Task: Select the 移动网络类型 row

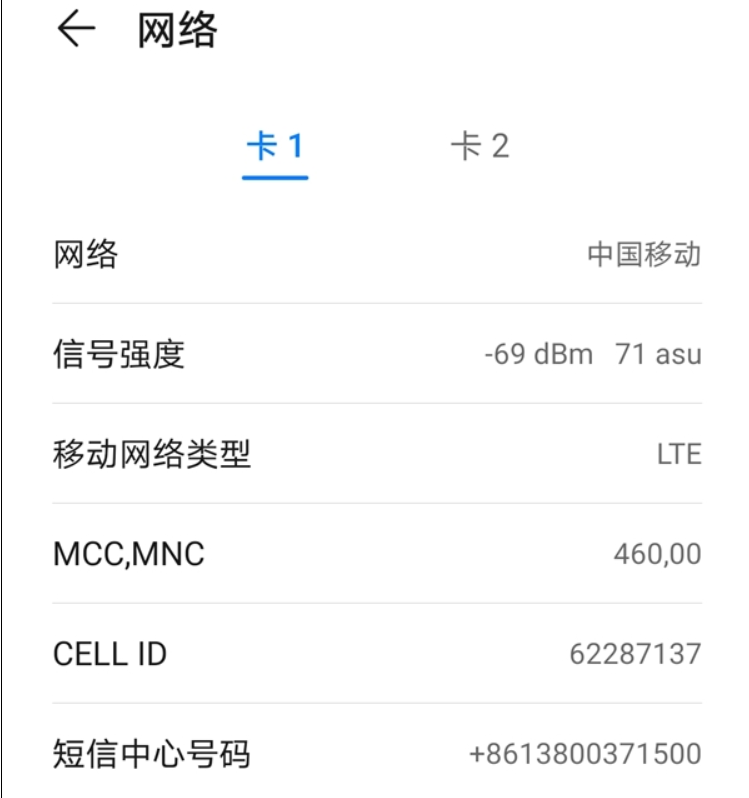Action: 374,451
